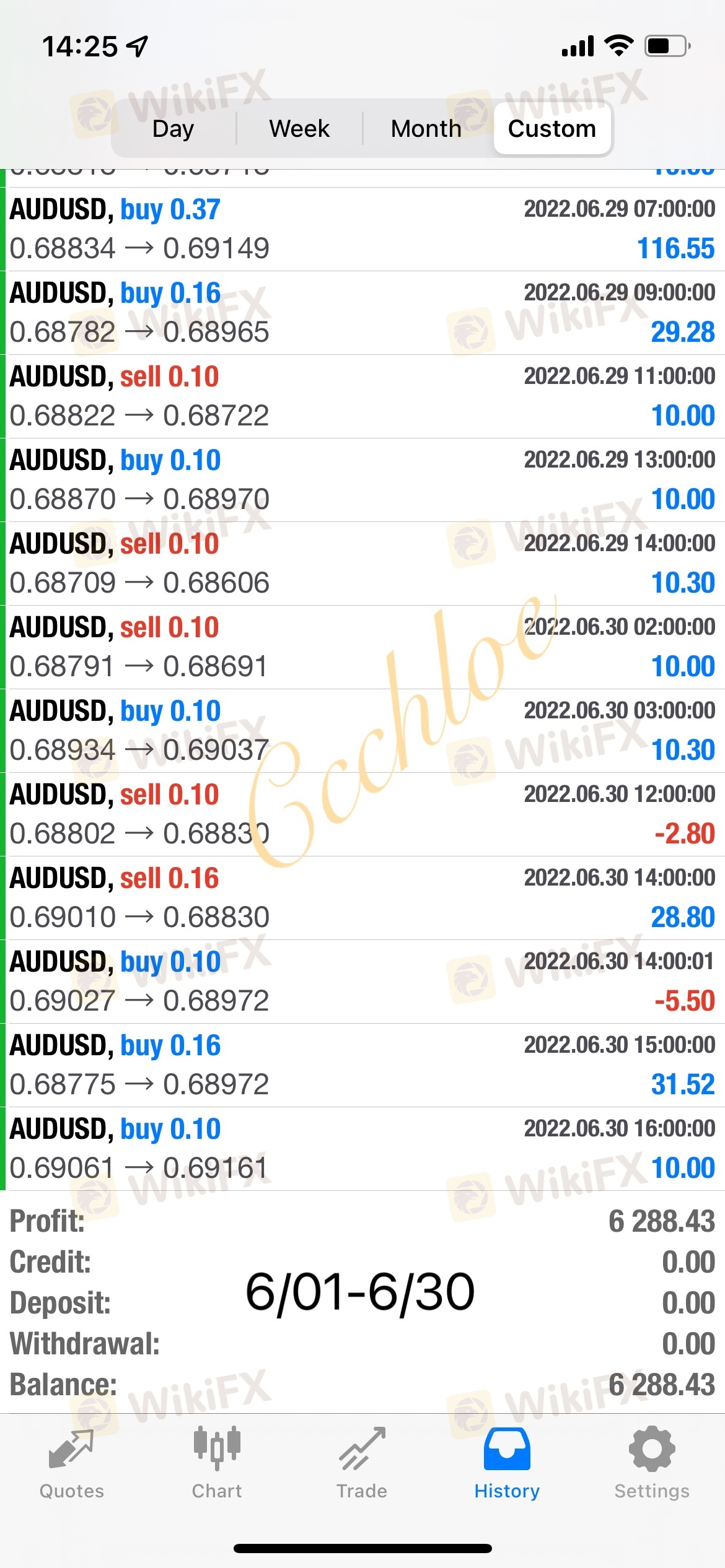Open AUDUSD sell 0.16 trade with 28.80 profit
Image resolution: width=725 pixels, height=1568 pixels.
click(362, 898)
